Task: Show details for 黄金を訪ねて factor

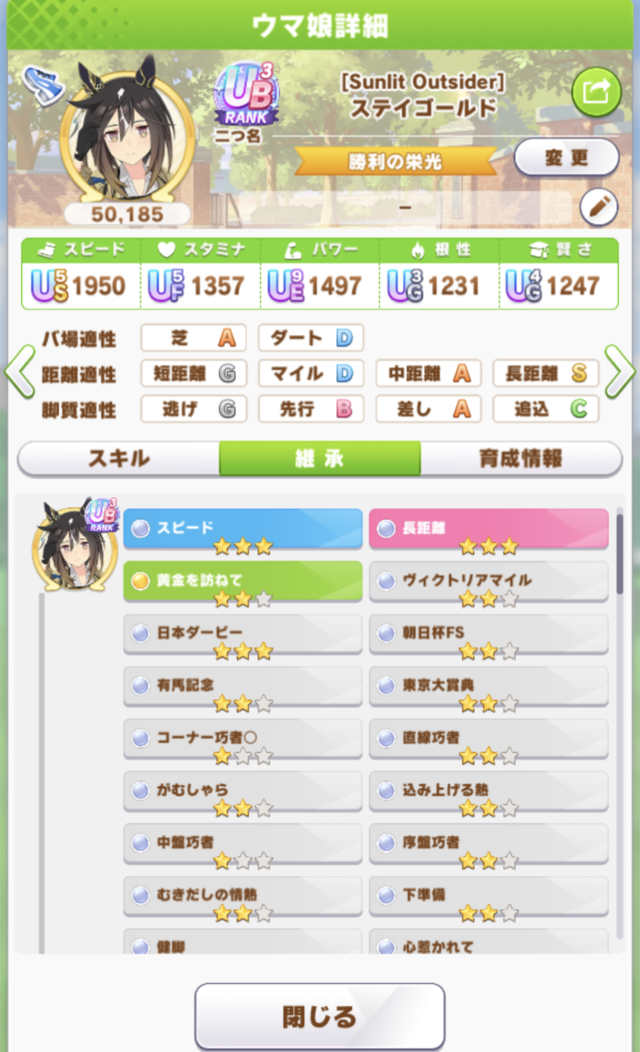Action: pyautogui.click(x=242, y=582)
